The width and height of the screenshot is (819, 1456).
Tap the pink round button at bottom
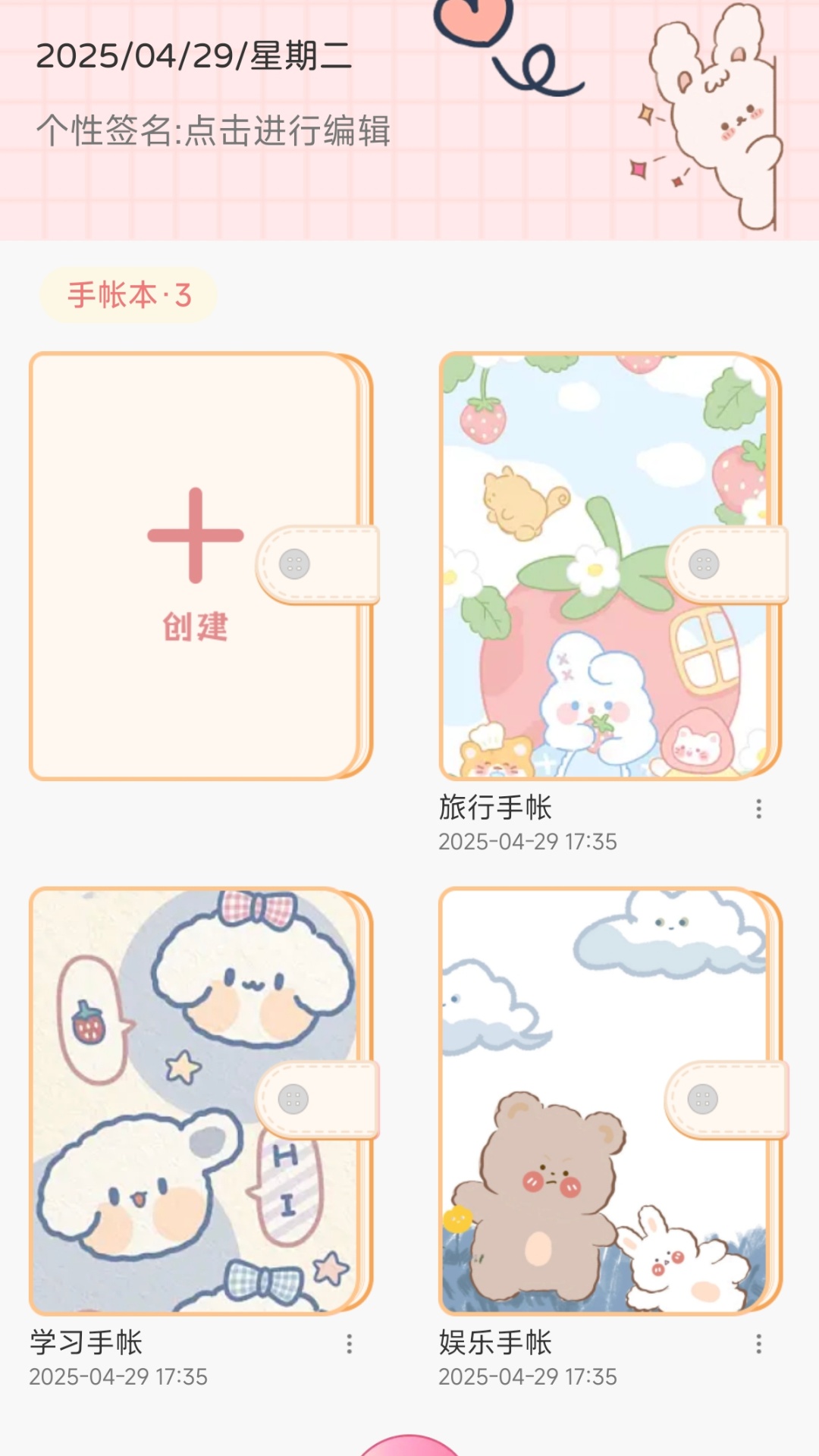tap(409, 1446)
